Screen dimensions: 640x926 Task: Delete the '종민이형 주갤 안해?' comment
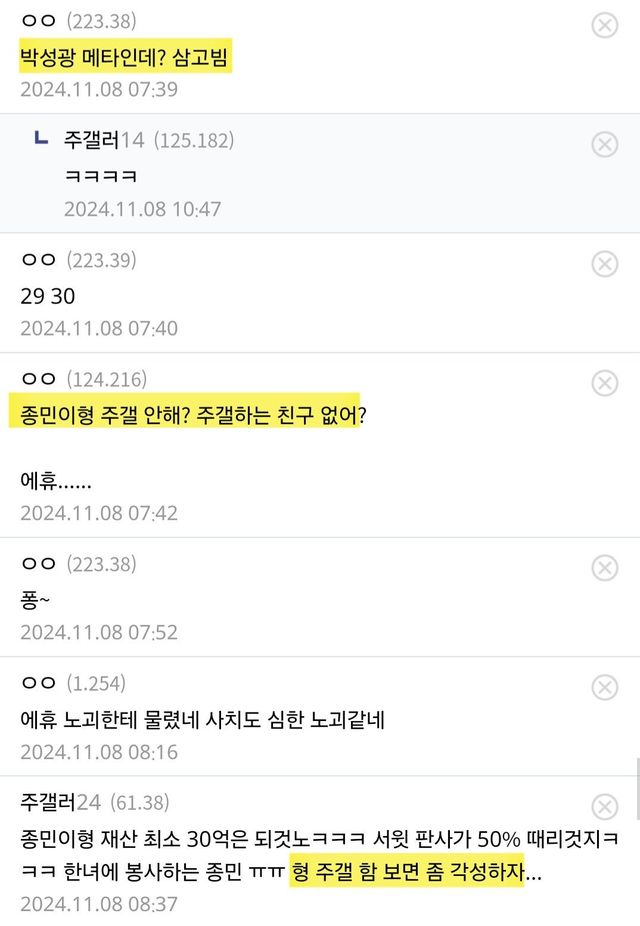pyautogui.click(x=605, y=383)
